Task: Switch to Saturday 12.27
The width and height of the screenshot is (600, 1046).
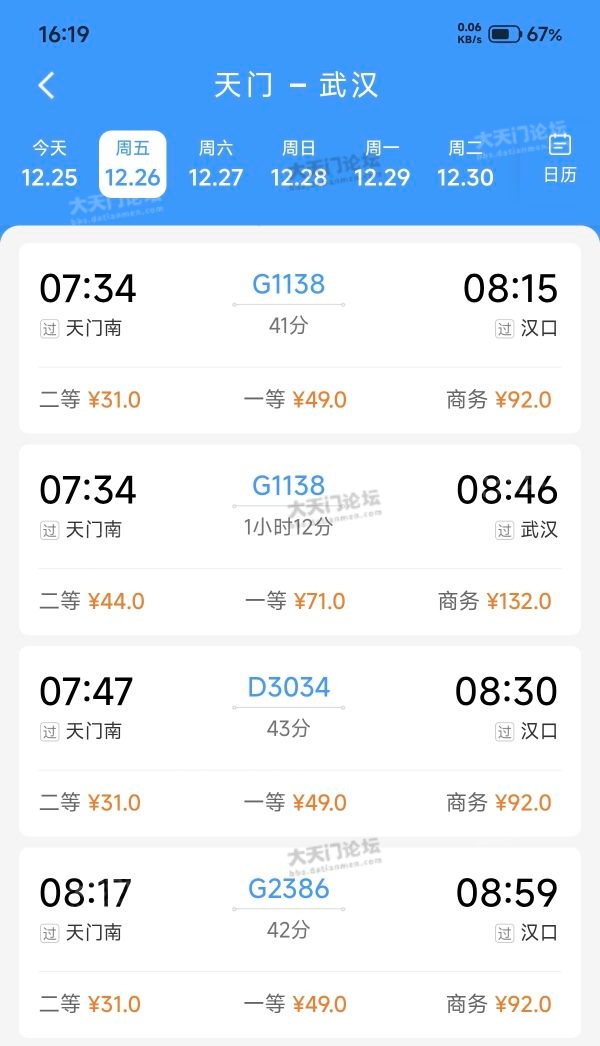Action: pos(215,164)
